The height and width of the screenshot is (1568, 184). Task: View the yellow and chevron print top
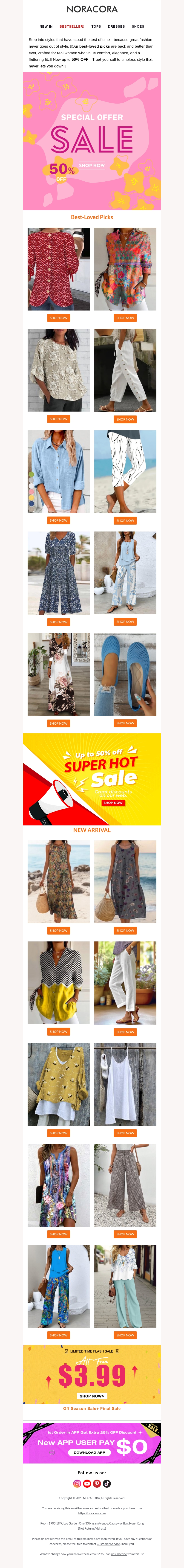coord(58,1032)
